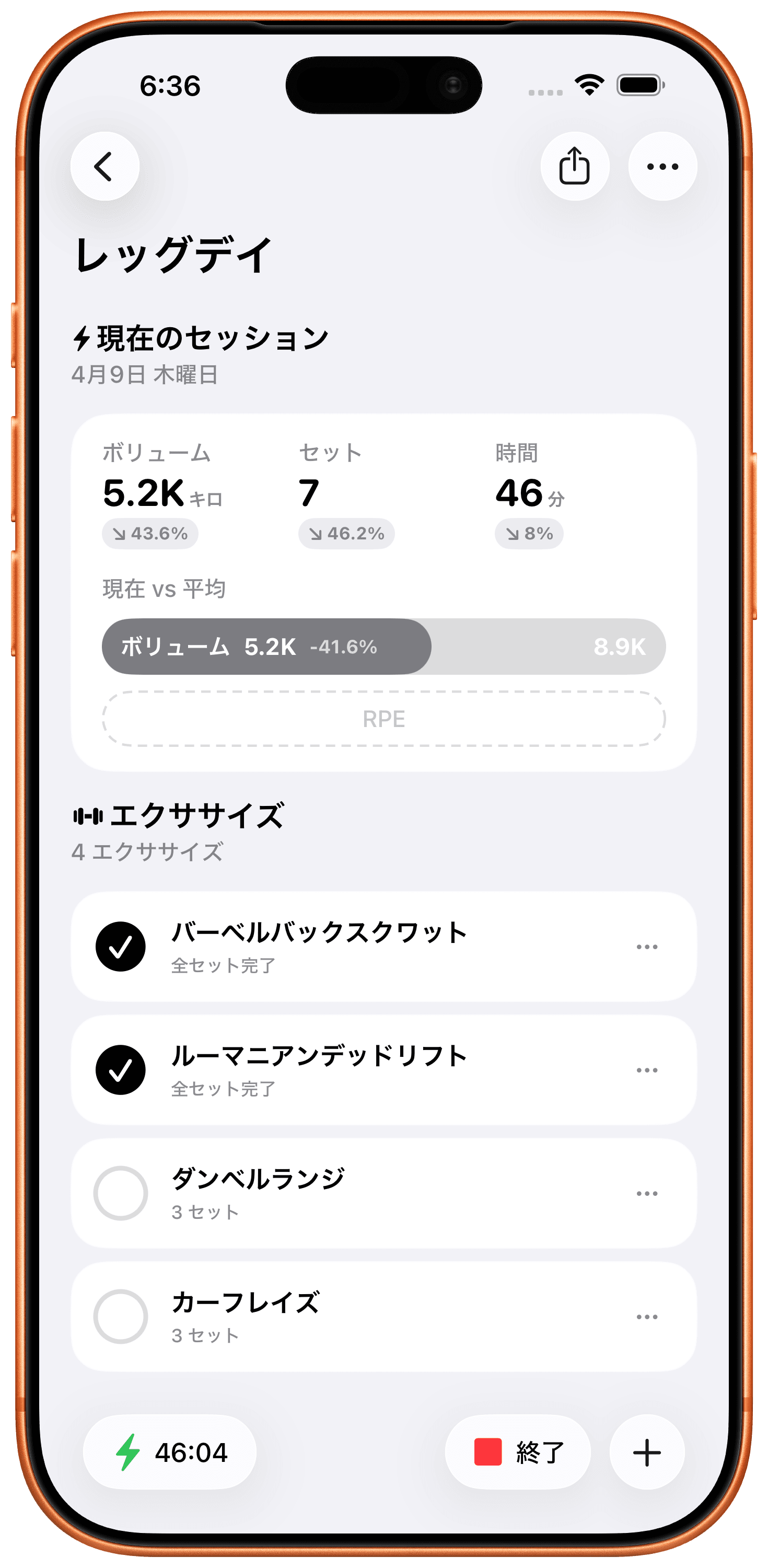Open options for バーベルバックスクワット exercise
This screenshot has height=1568, width=768.
click(x=647, y=946)
